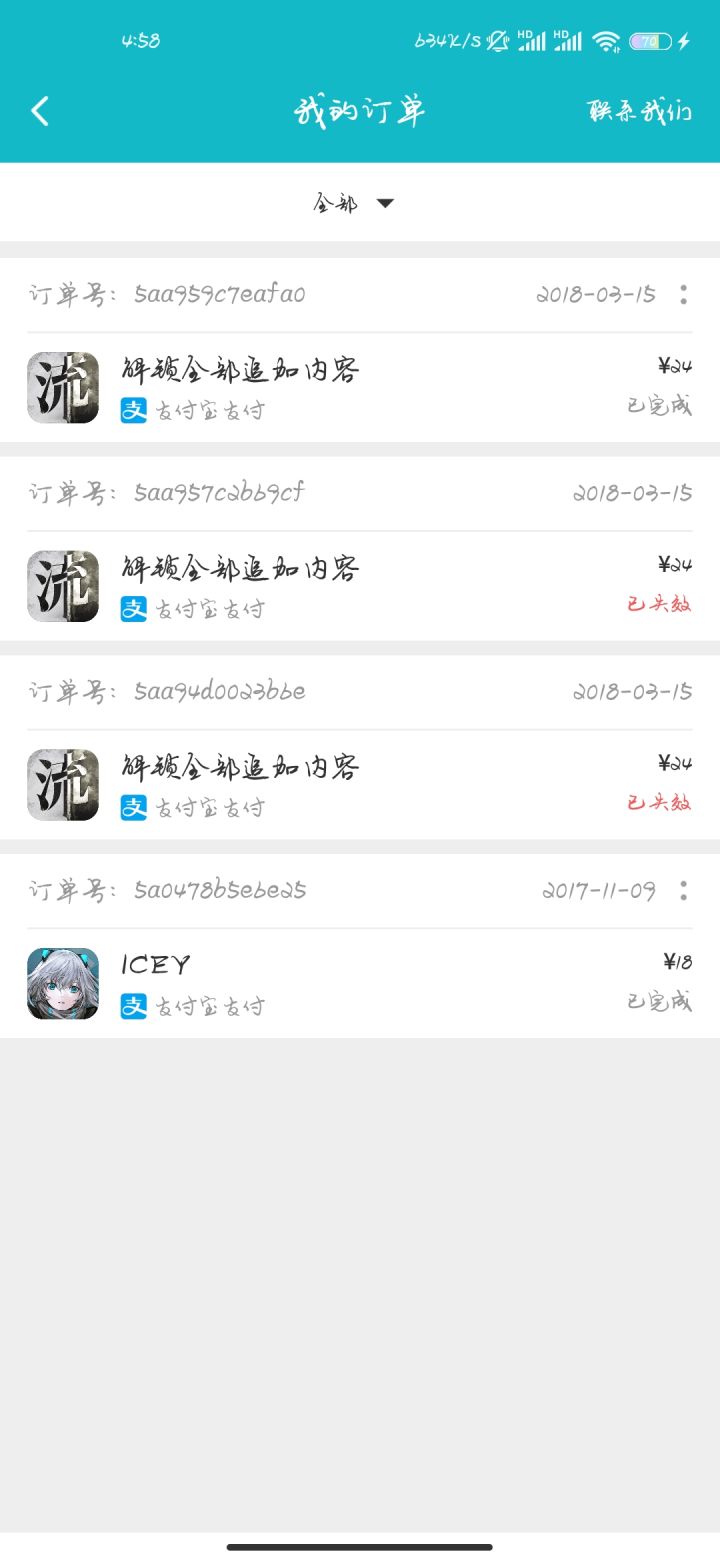This screenshot has height=1560, width=720.
Task: Tap the back arrow on My Orders page
Action: pyautogui.click(x=40, y=110)
